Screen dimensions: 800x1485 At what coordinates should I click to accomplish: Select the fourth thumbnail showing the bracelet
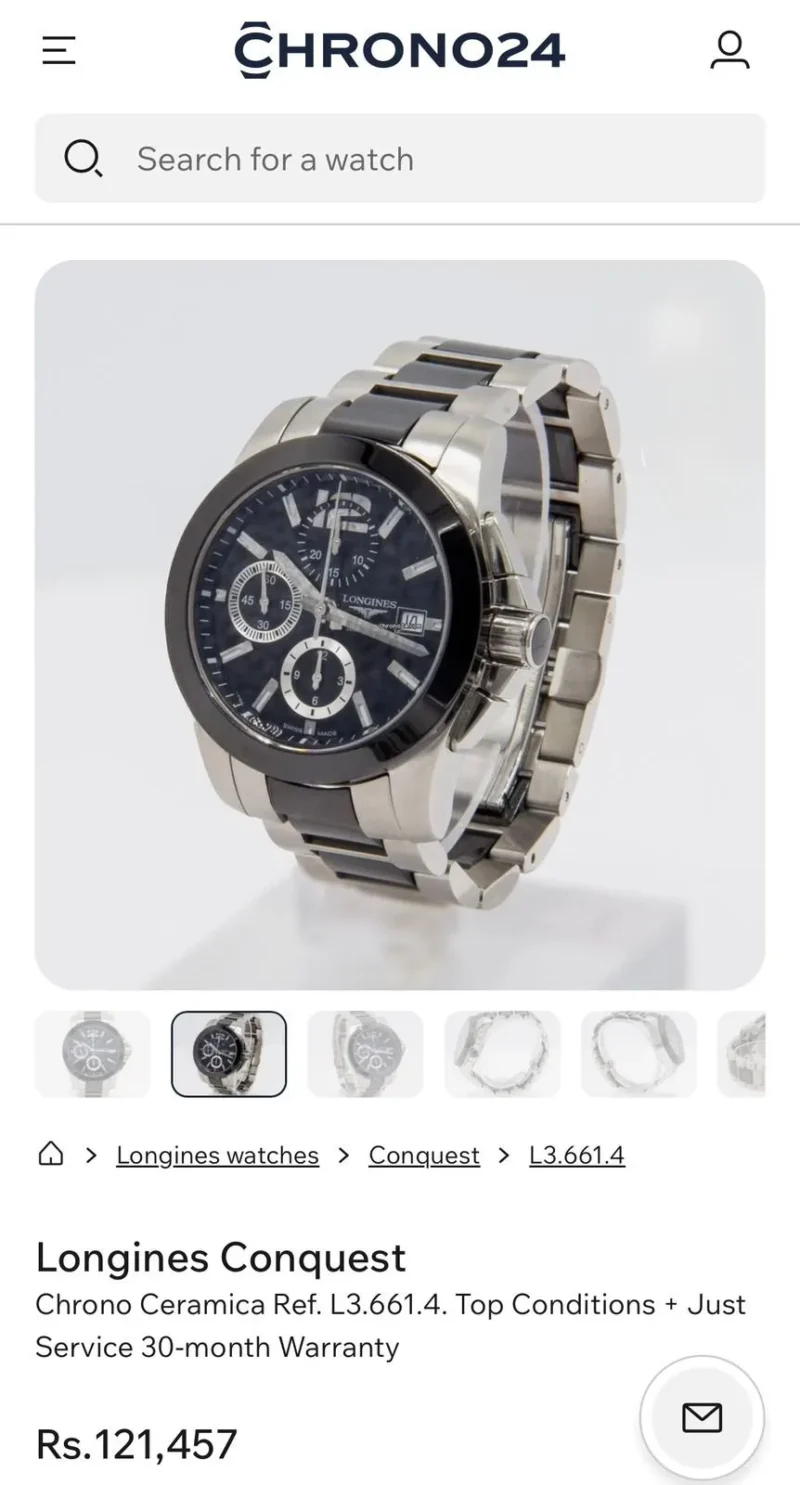click(x=502, y=1054)
